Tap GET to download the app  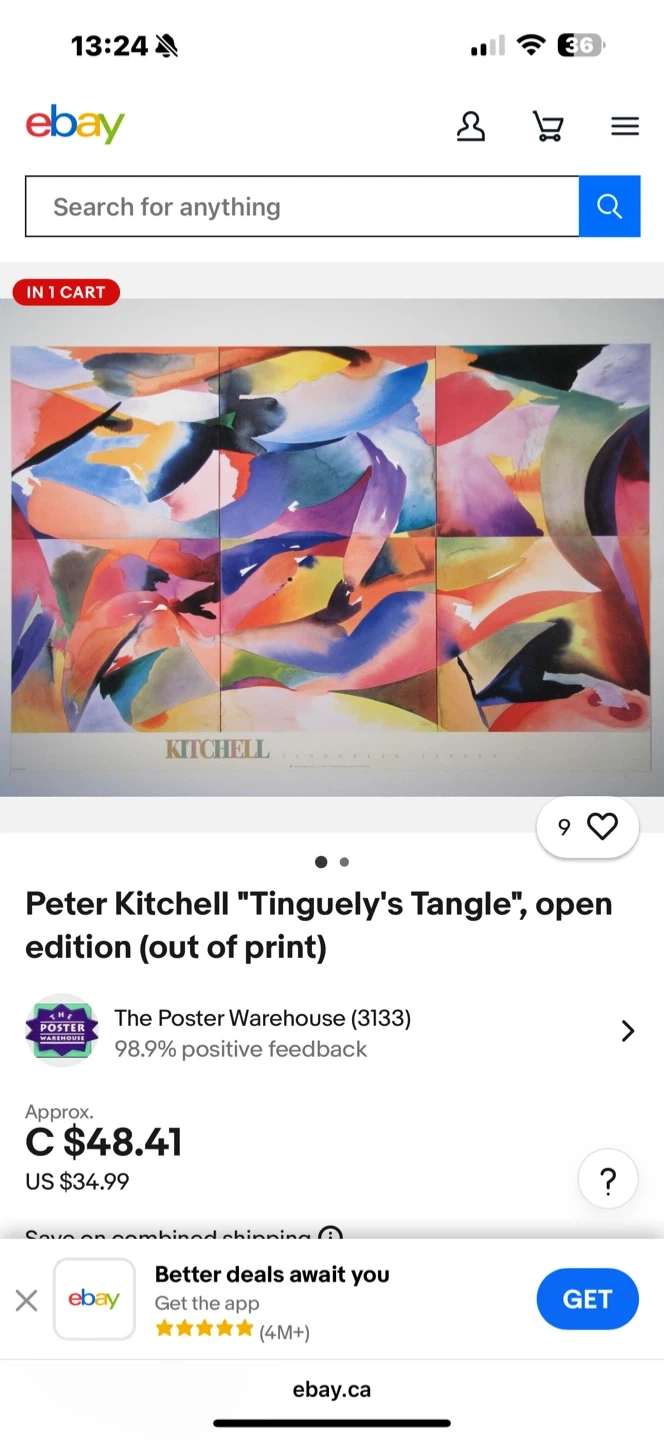tap(587, 1299)
